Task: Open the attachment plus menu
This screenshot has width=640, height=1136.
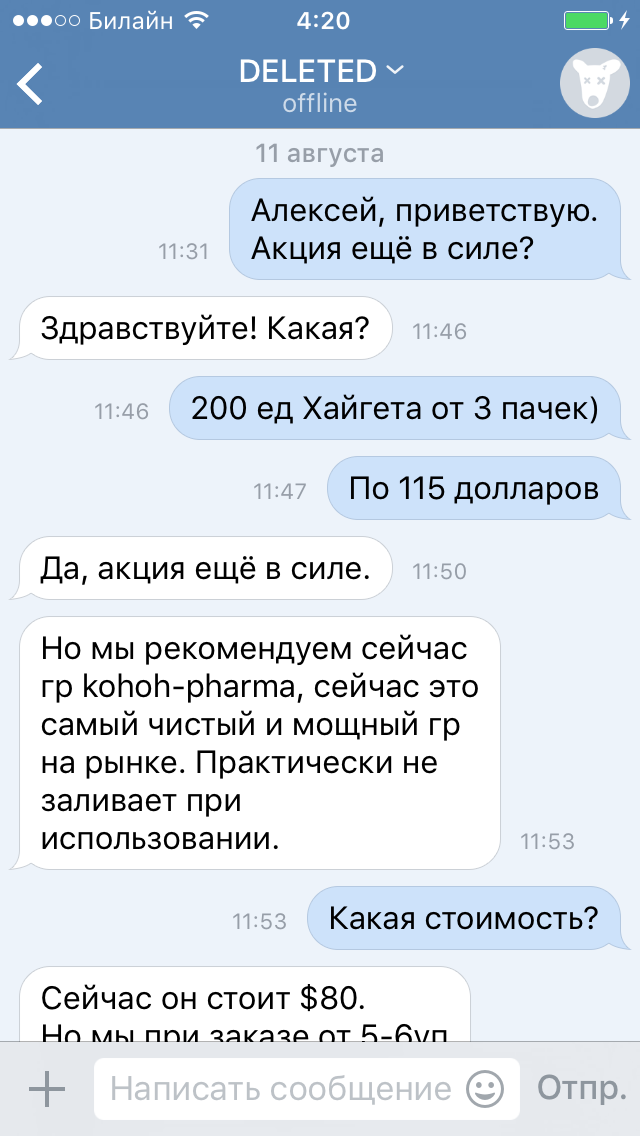Action: pos(46,1089)
